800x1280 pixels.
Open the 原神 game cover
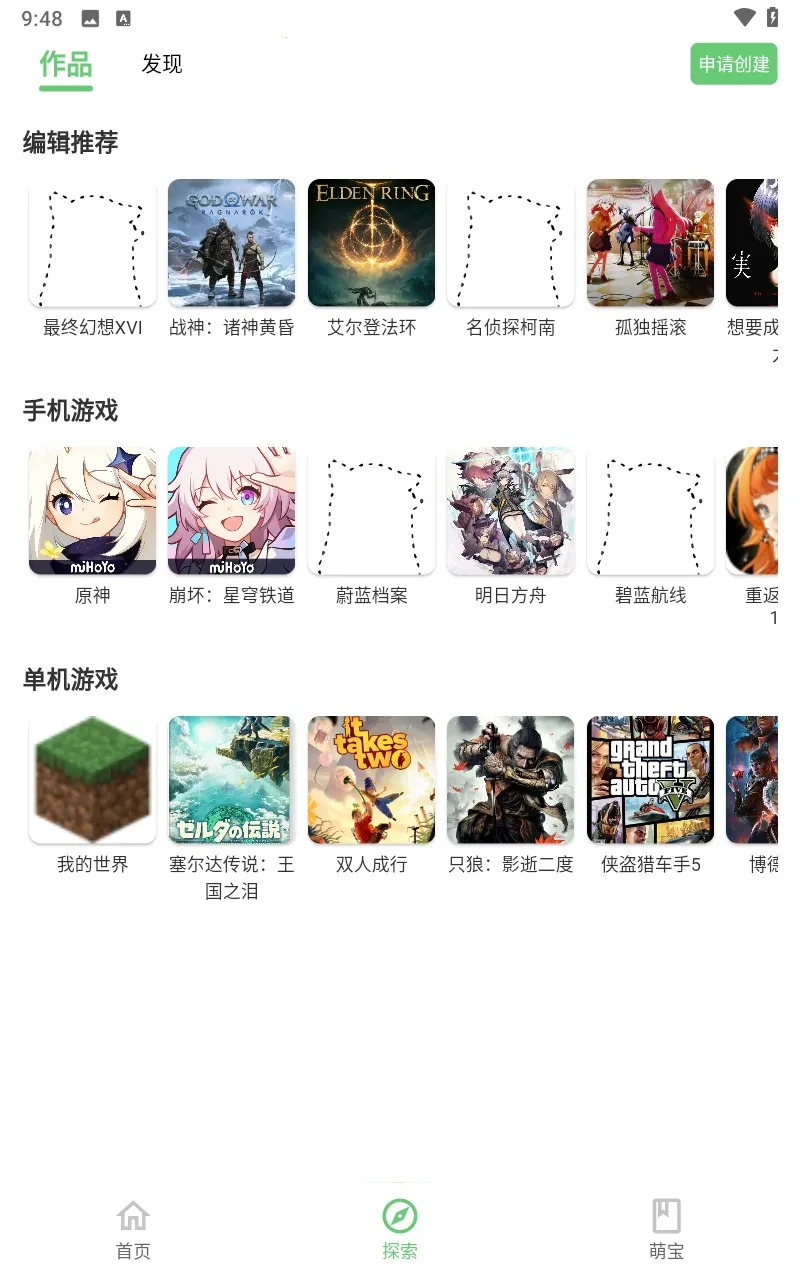point(92,510)
